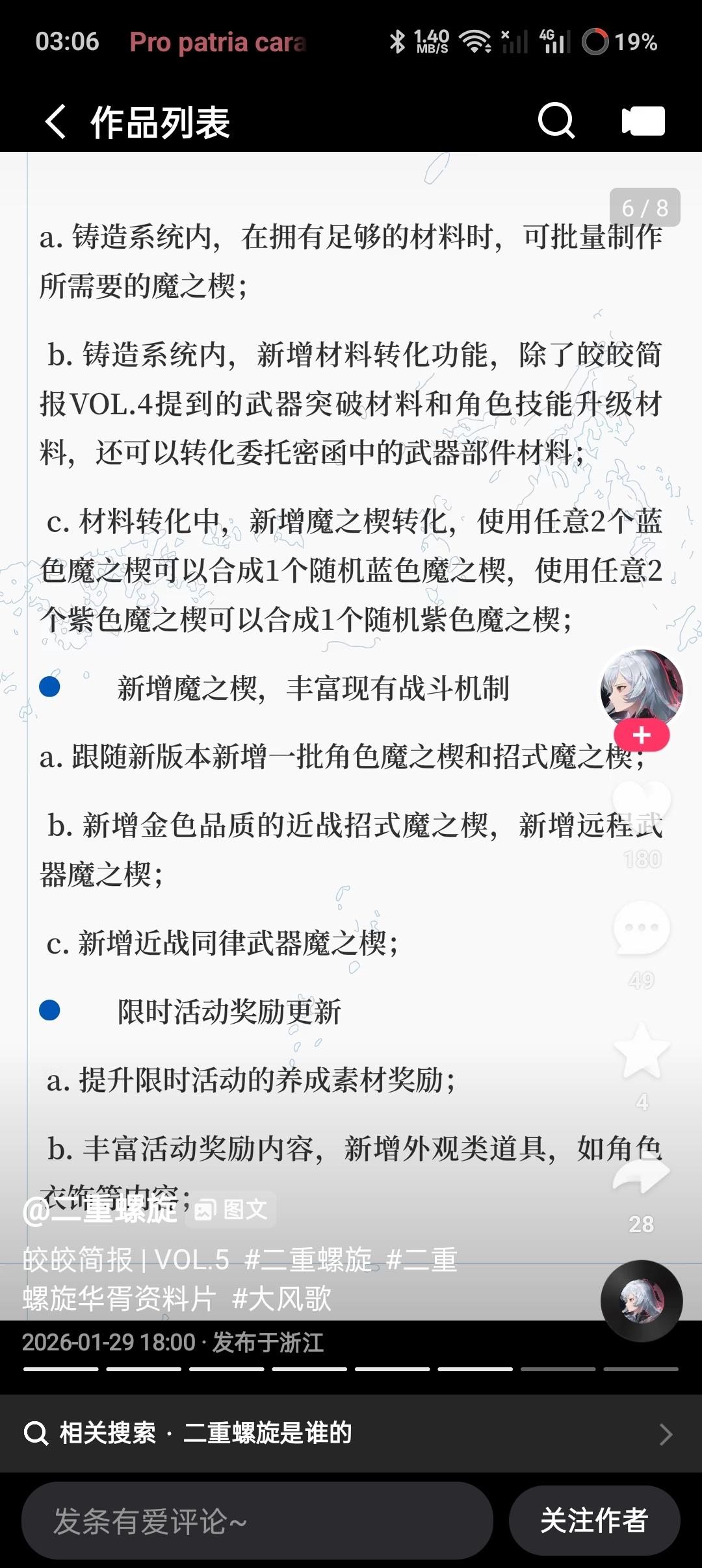Go back from the works list
This screenshot has height=1568, width=702.
[55, 121]
